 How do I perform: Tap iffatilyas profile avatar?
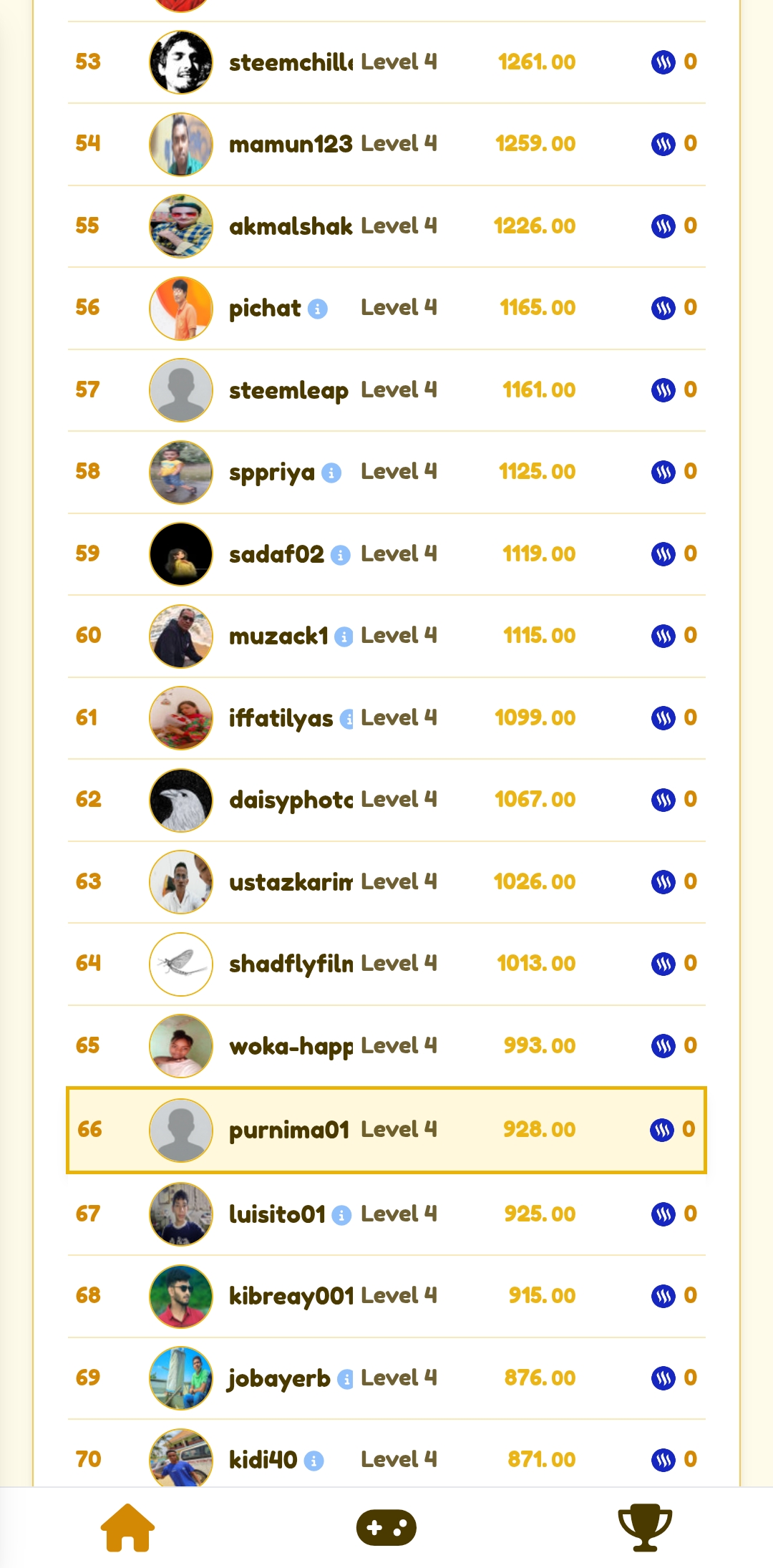[x=181, y=718]
